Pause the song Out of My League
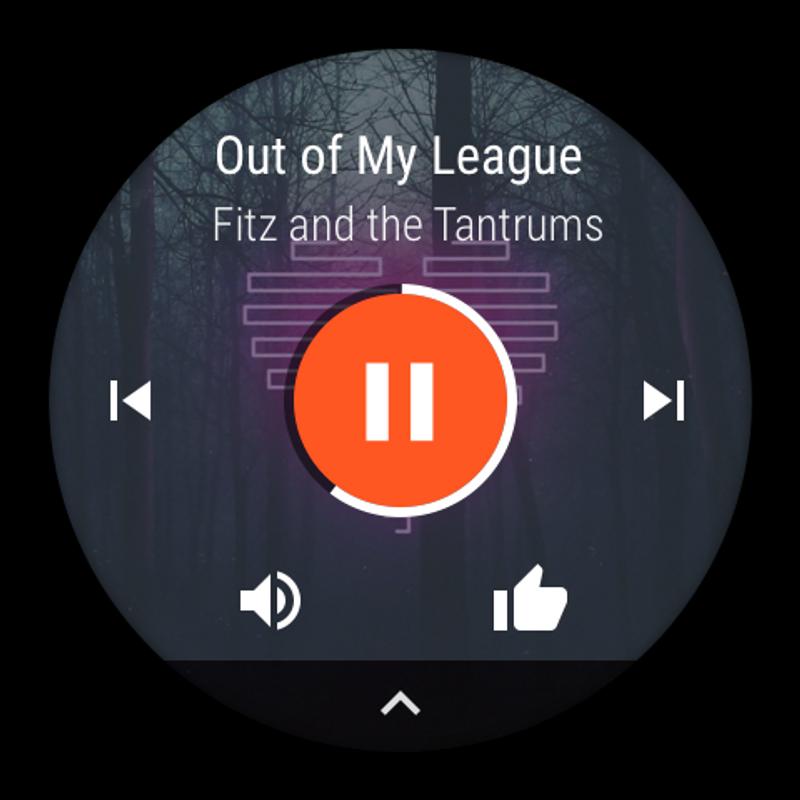The width and height of the screenshot is (800, 800). [400, 401]
